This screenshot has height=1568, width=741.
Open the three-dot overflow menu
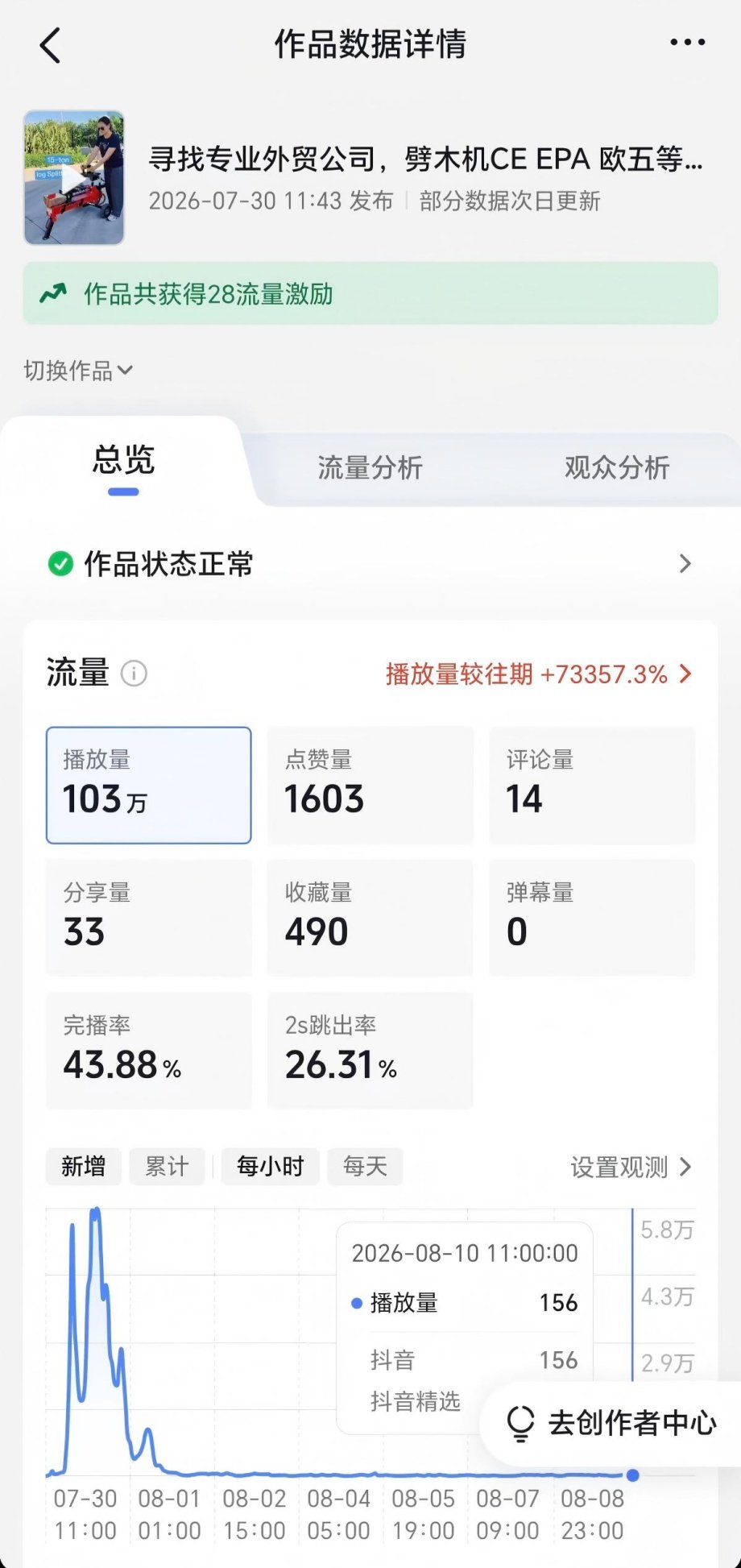click(x=688, y=43)
